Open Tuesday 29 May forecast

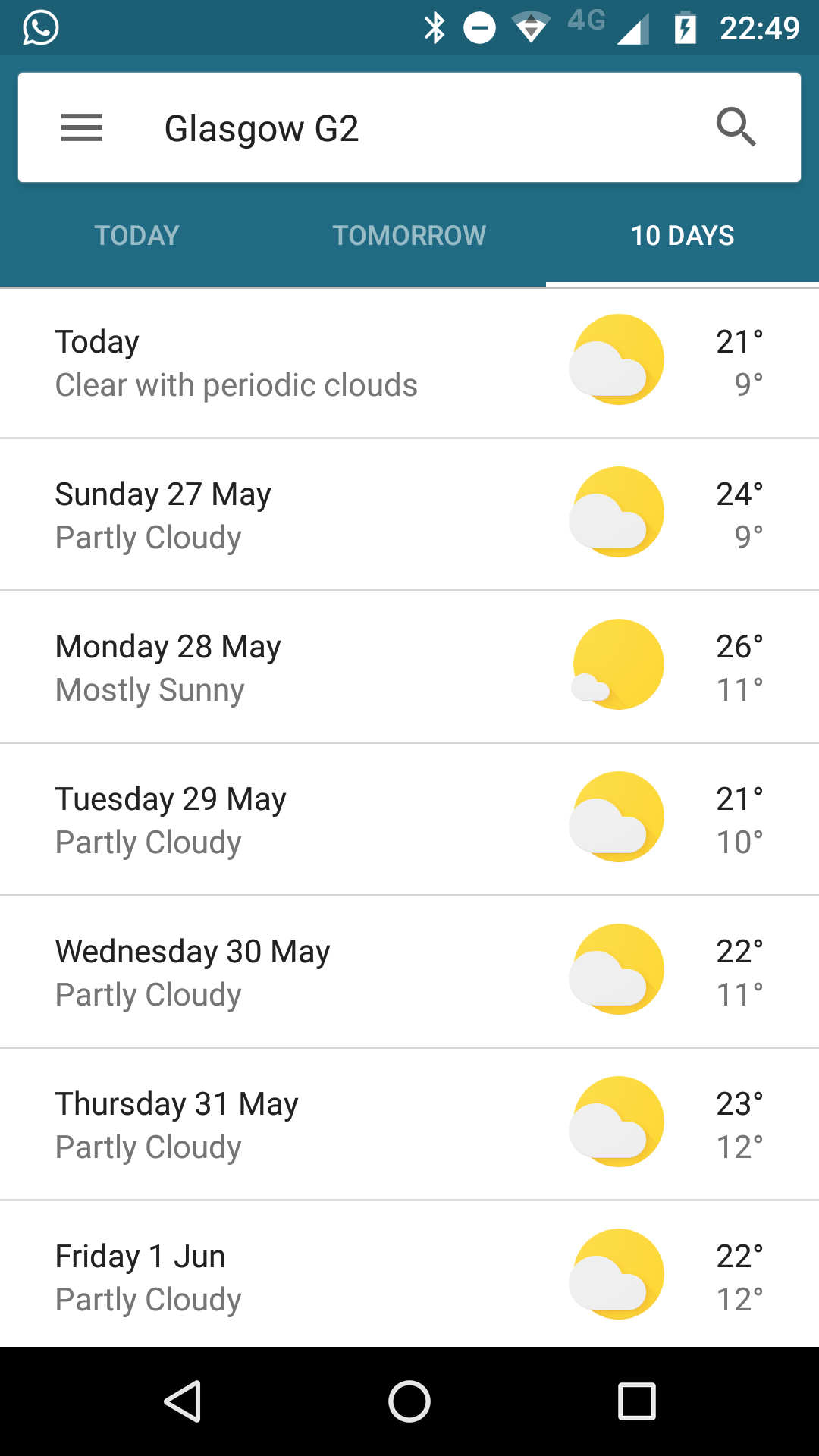[x=409, y=819]
